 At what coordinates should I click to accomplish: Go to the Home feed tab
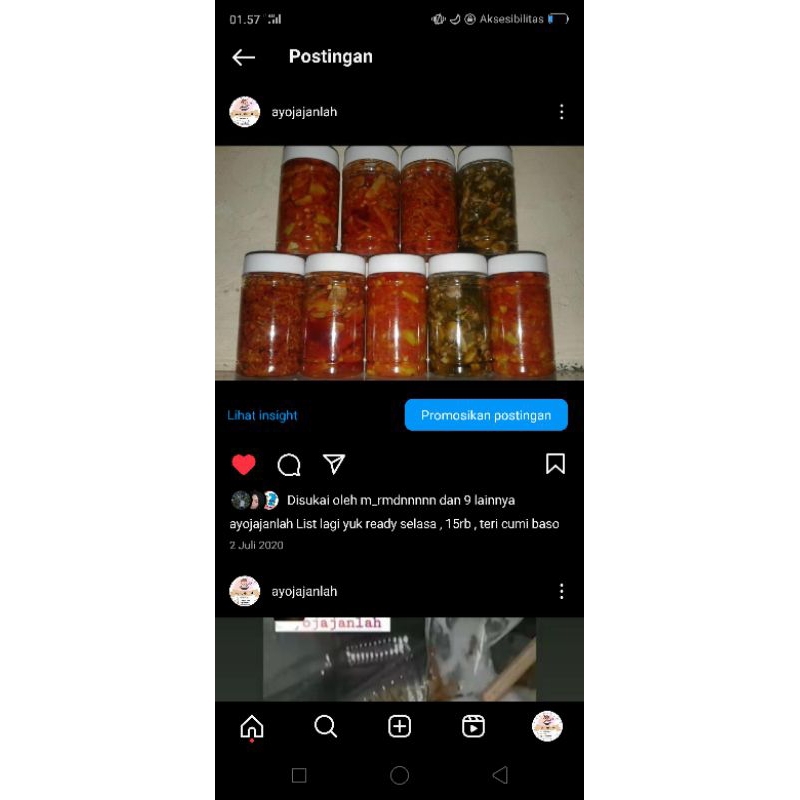tap(252, 727)
